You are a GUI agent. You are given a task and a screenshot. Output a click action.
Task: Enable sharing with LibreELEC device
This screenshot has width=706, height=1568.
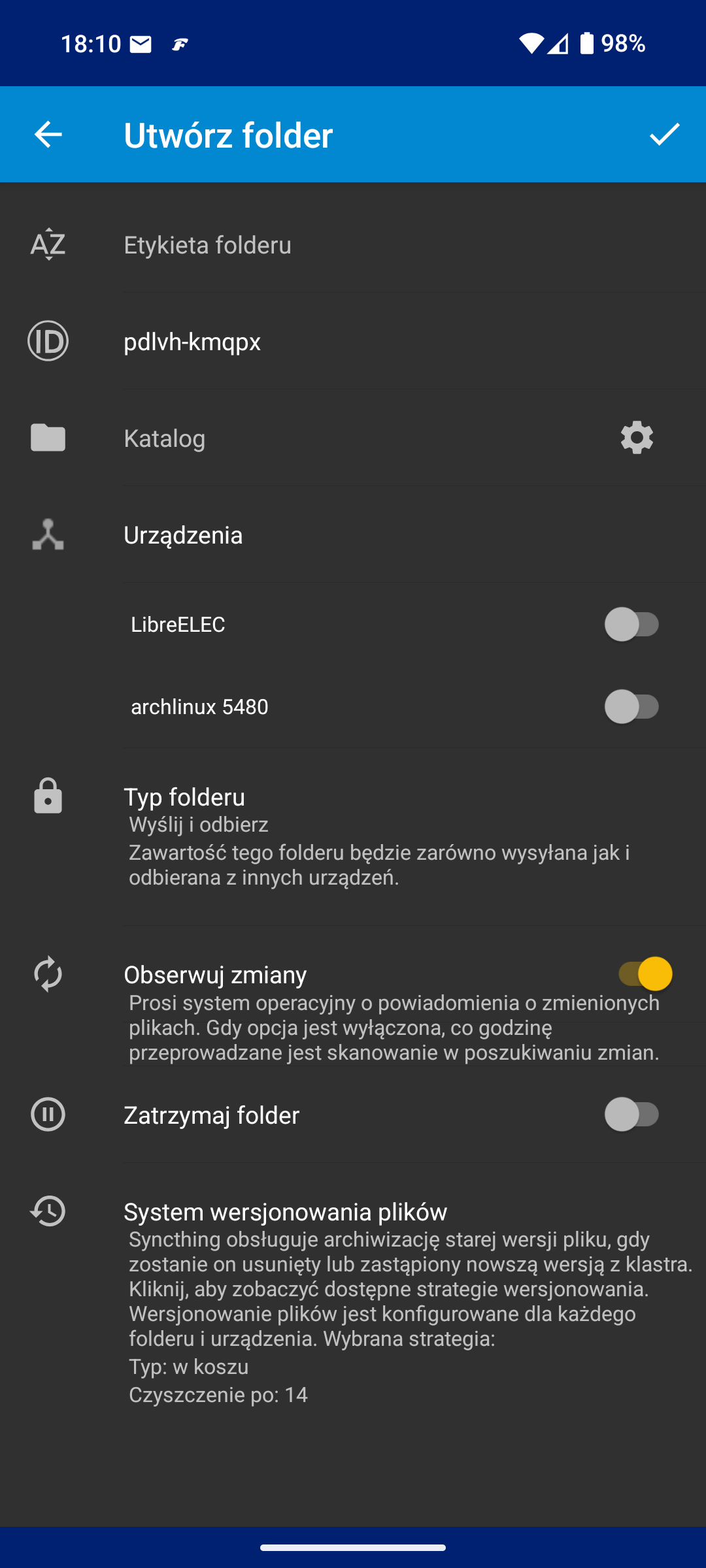click(631, 625)
